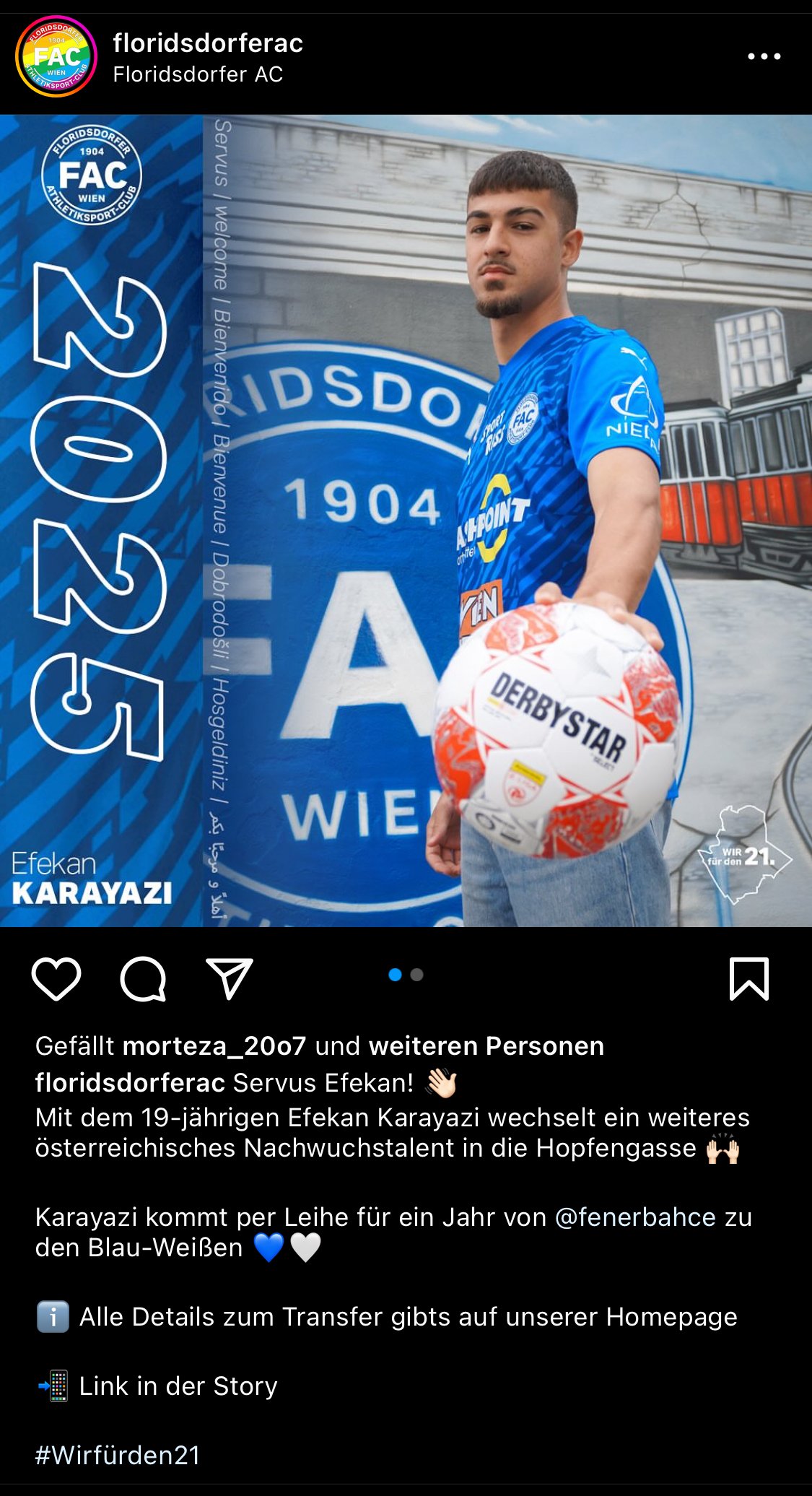Image resolution: width=812 pixels, height=1496 pixels.
Task: Open the list of weiteren Personen likes
Action: (x=486, y=1046)
